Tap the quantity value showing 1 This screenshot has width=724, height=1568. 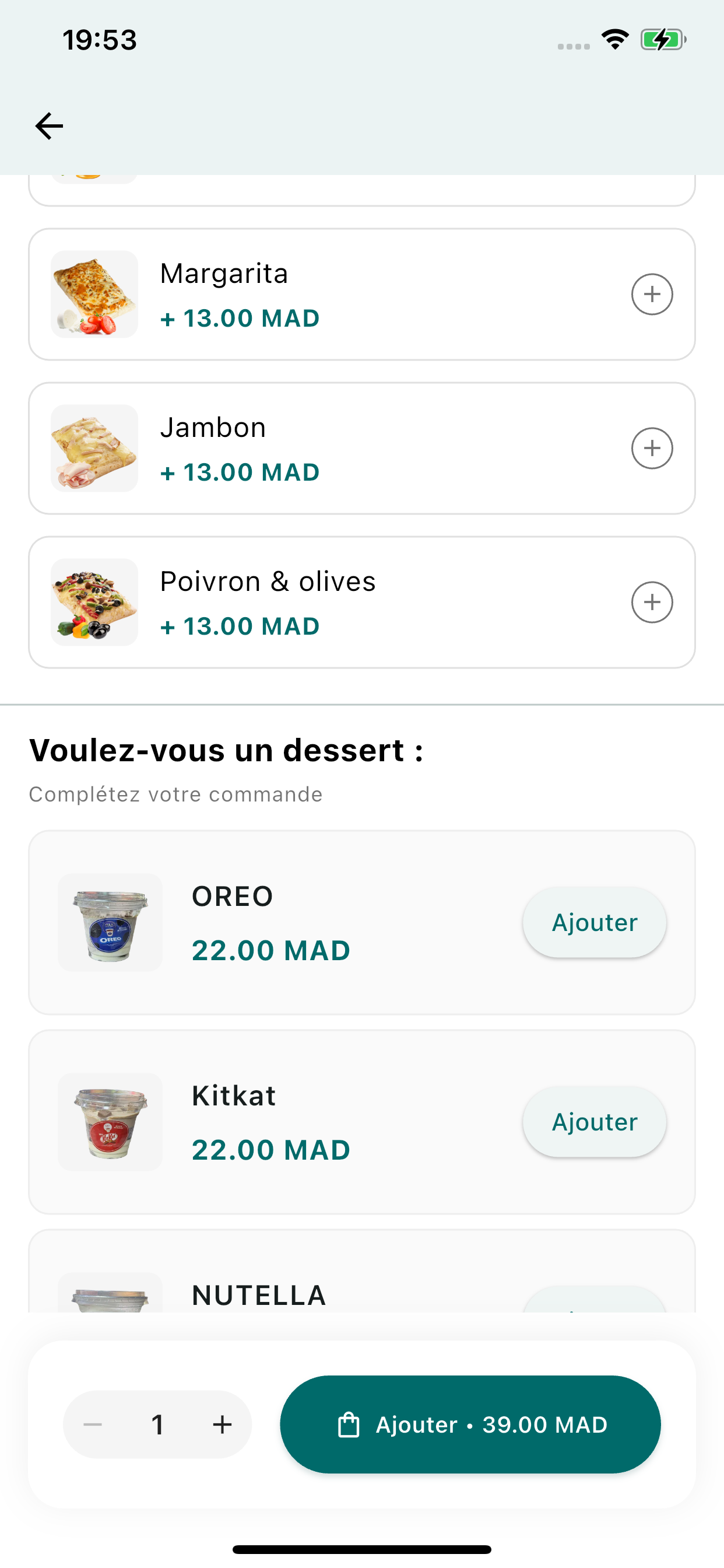click(x=157, y=1424)
